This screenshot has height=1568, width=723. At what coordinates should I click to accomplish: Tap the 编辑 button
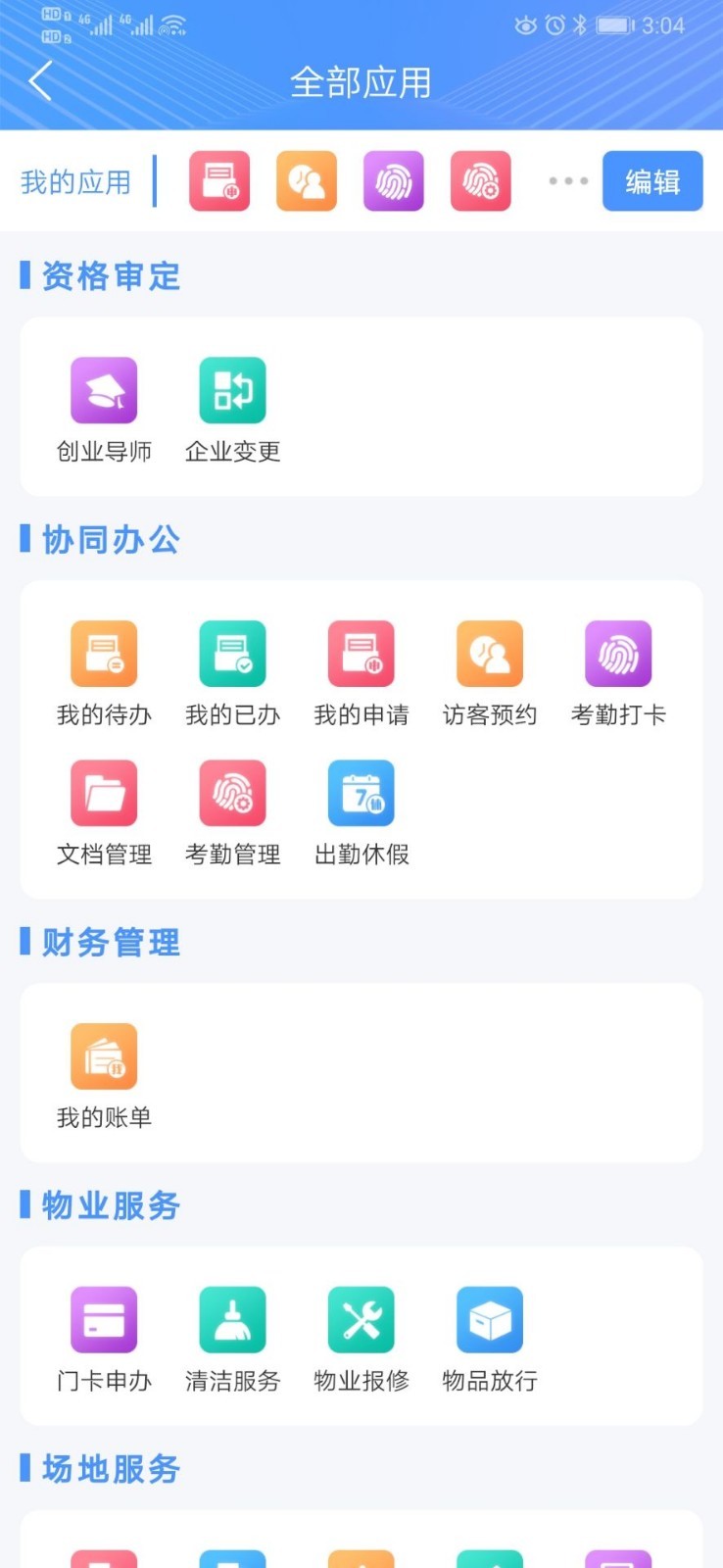coord(652,181)
